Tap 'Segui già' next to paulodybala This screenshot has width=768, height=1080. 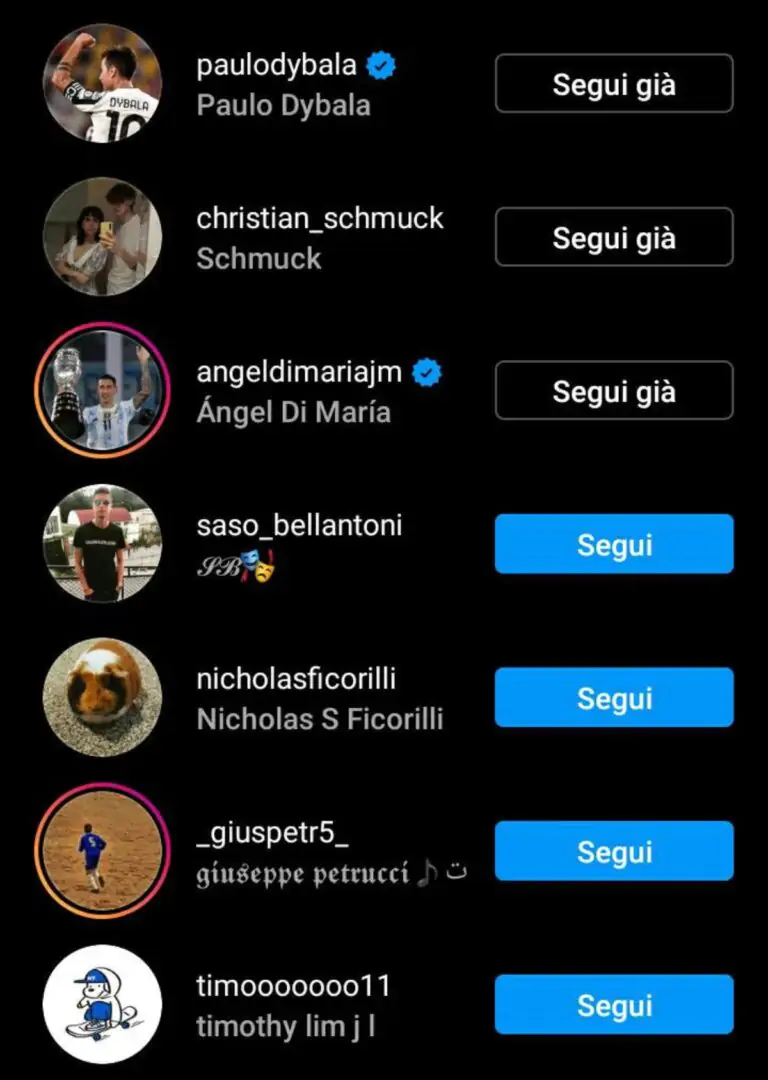pyautogui.click(x=613, y=84)
